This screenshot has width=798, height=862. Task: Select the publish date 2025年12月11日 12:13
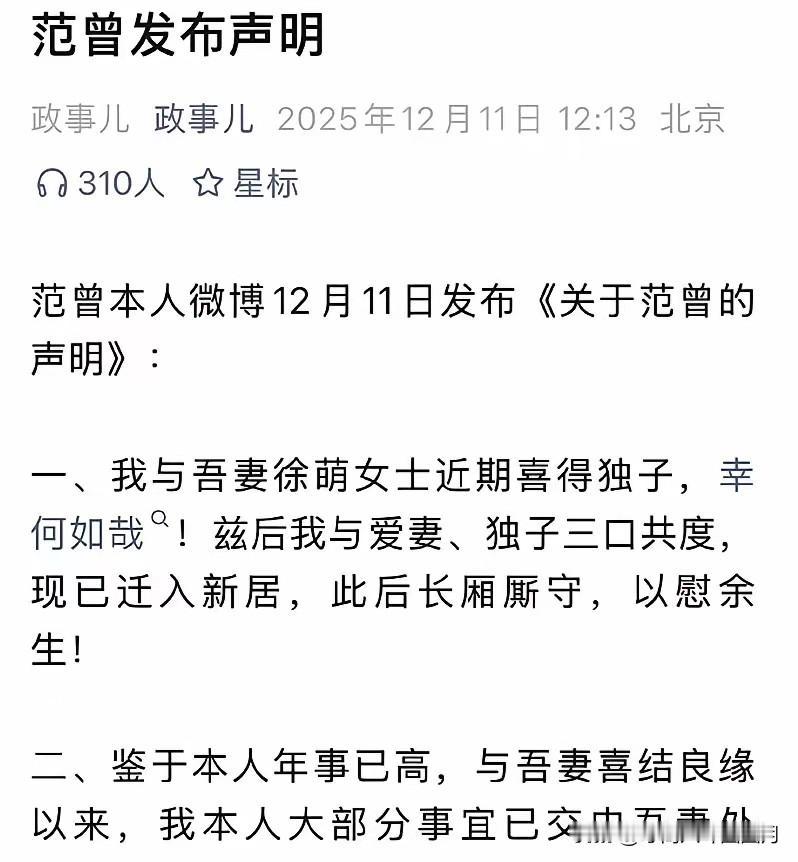tap(455, 118)
